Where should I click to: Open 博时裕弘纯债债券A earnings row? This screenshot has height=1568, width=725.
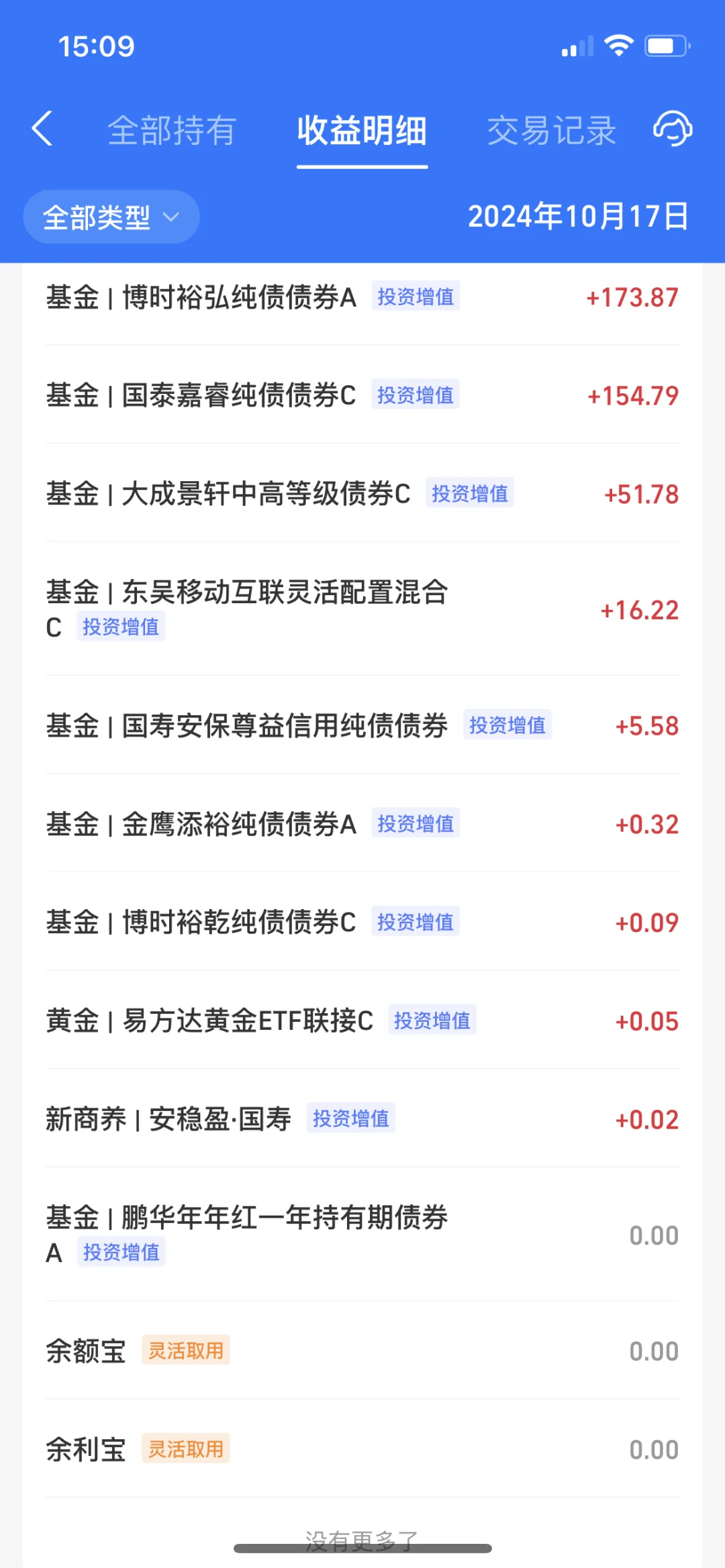pos(362,297)
